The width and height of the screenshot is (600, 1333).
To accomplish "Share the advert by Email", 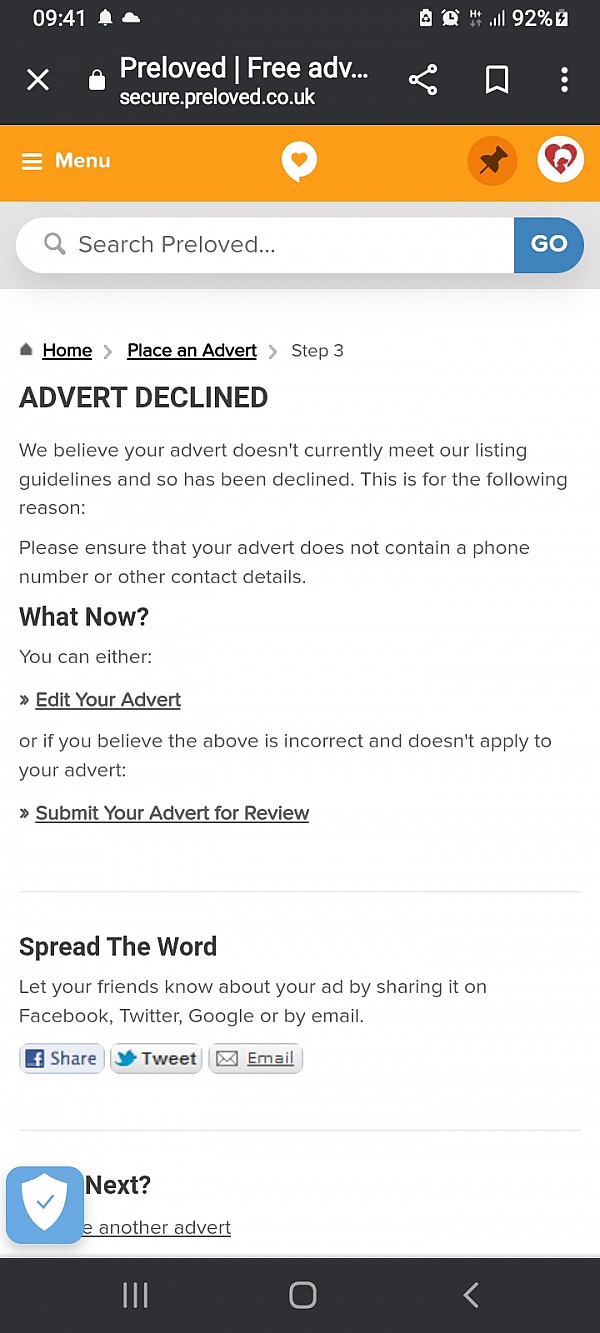I will pos(255,1058).
